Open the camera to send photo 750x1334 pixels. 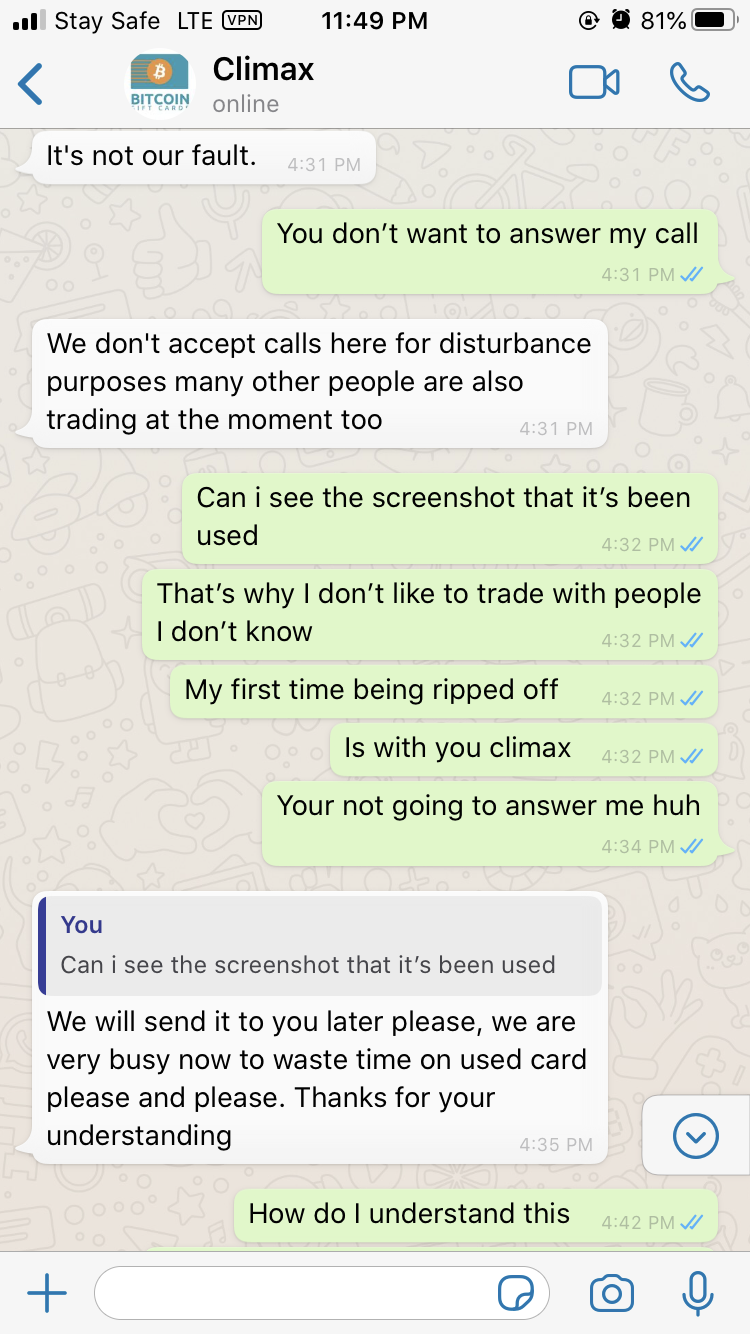point(611,1294)
